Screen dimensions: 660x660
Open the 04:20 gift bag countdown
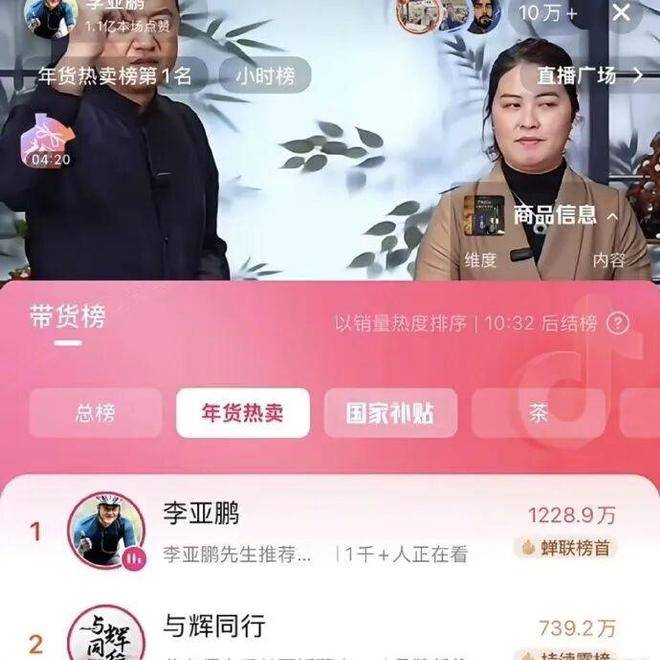[x=49, y=142]
